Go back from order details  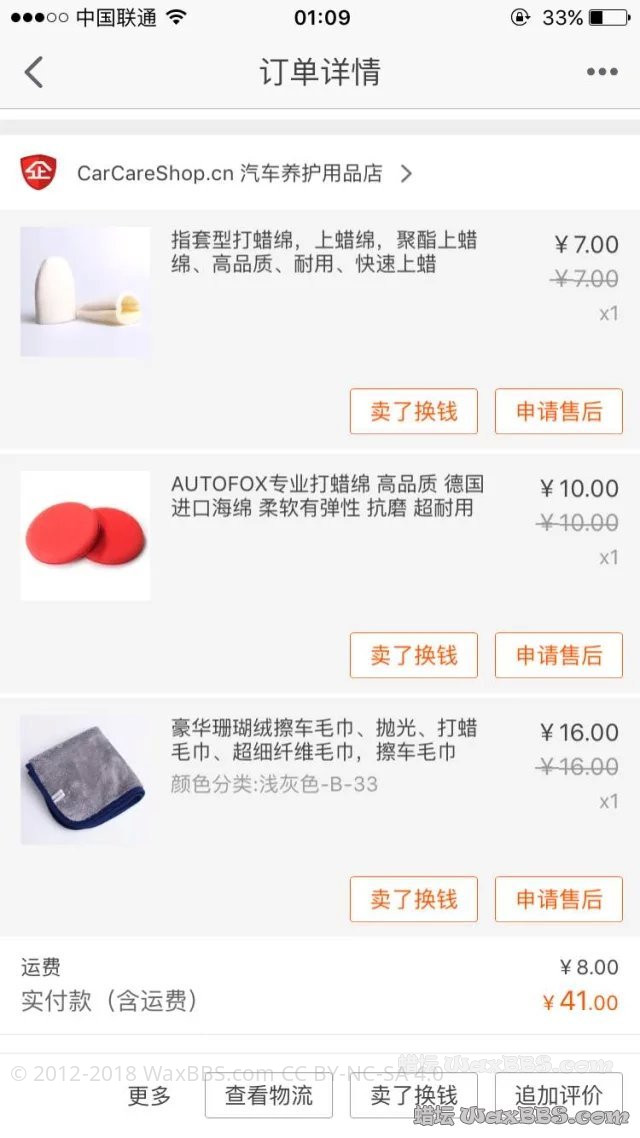coord(34,72)
